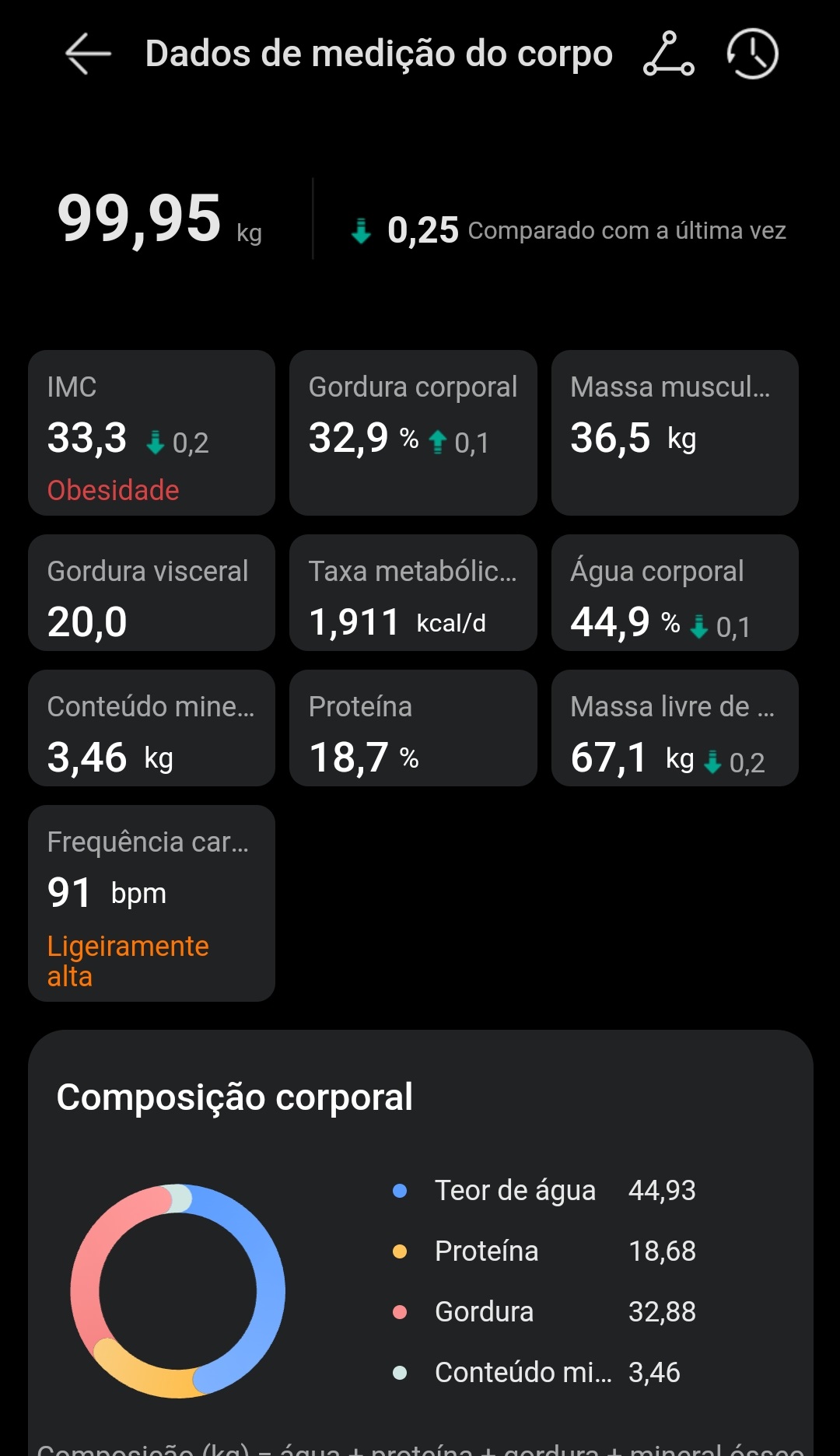Open the Frequência cardíaca card
This screenshot has height=1456, width=840.
(x=152, y=903)
